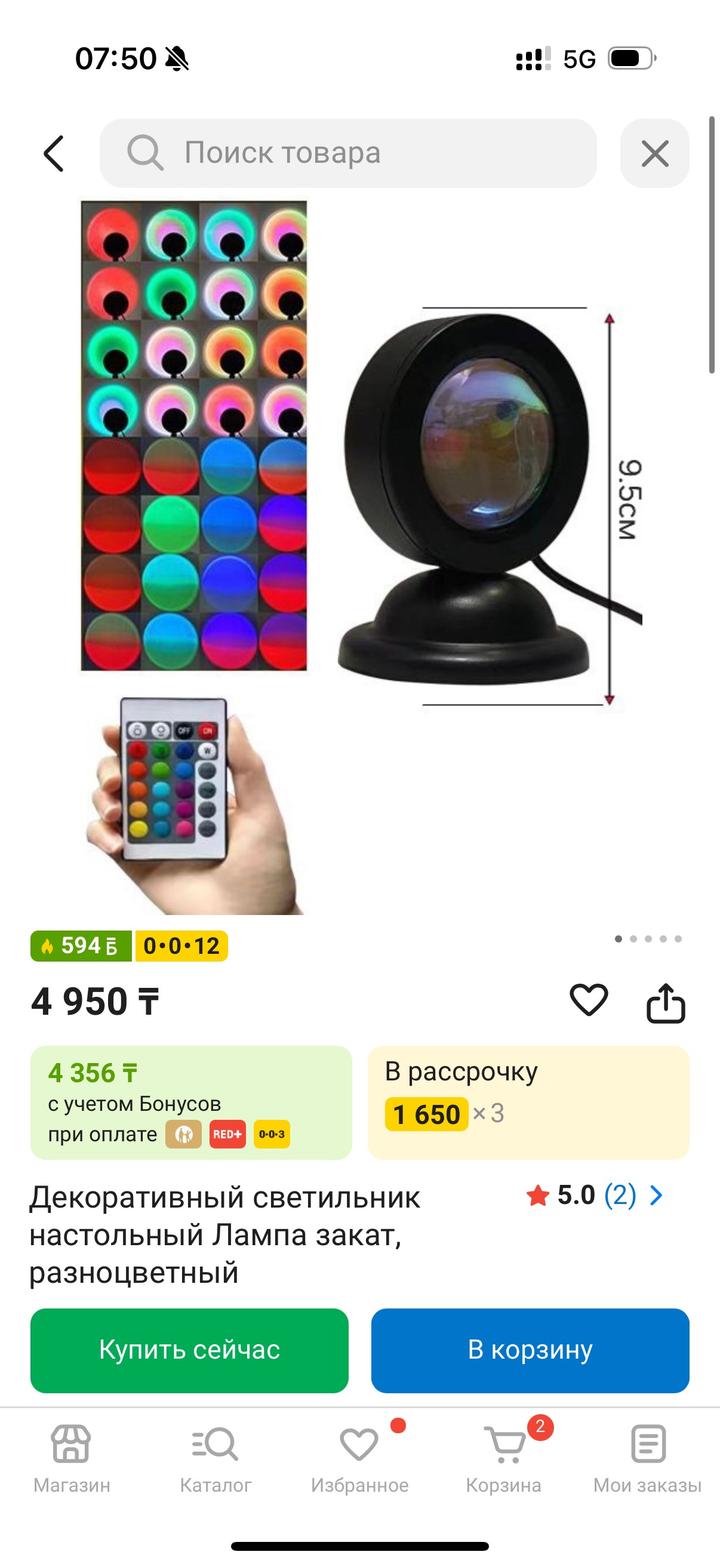Expand product reviews via the chevron

[x=656, y=1195]
